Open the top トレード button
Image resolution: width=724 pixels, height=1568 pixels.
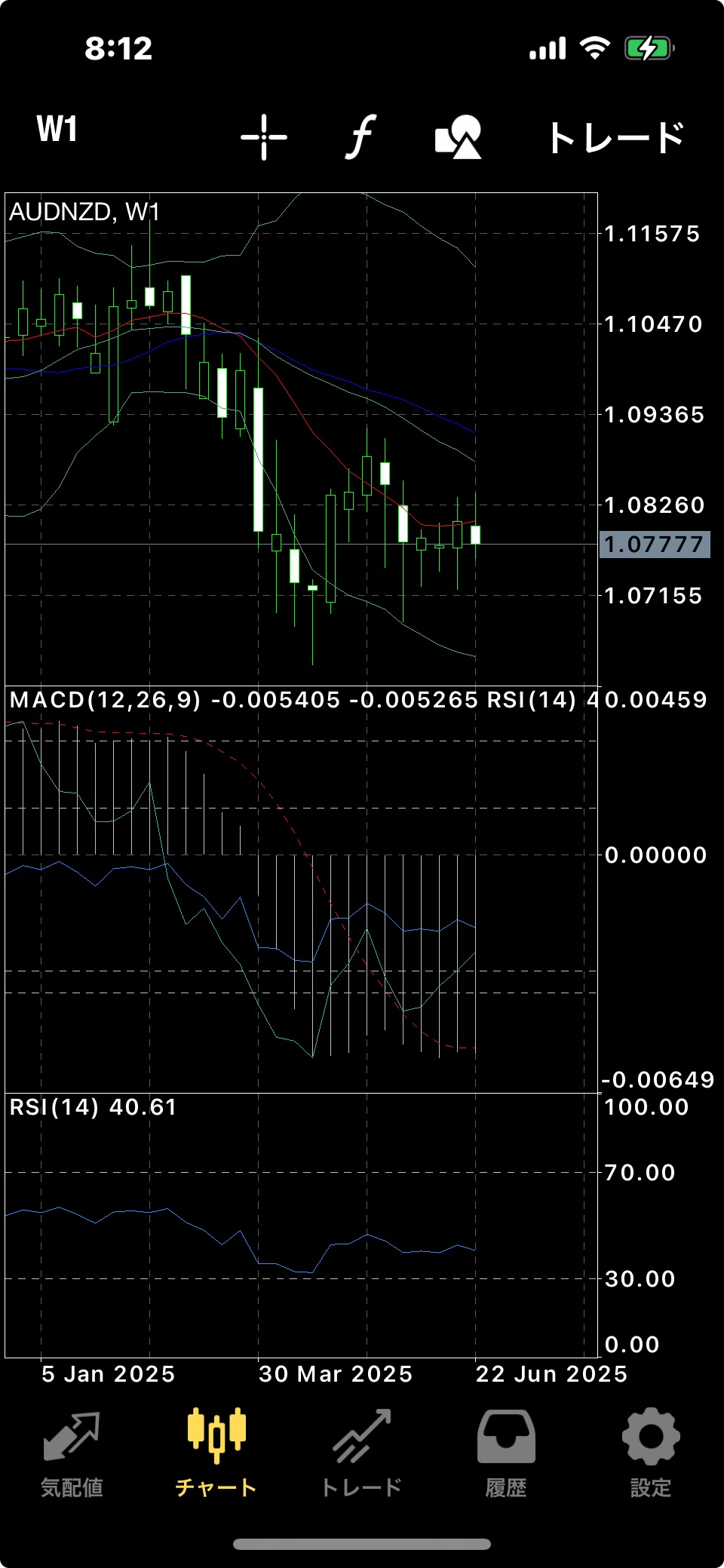click(615, 137)
